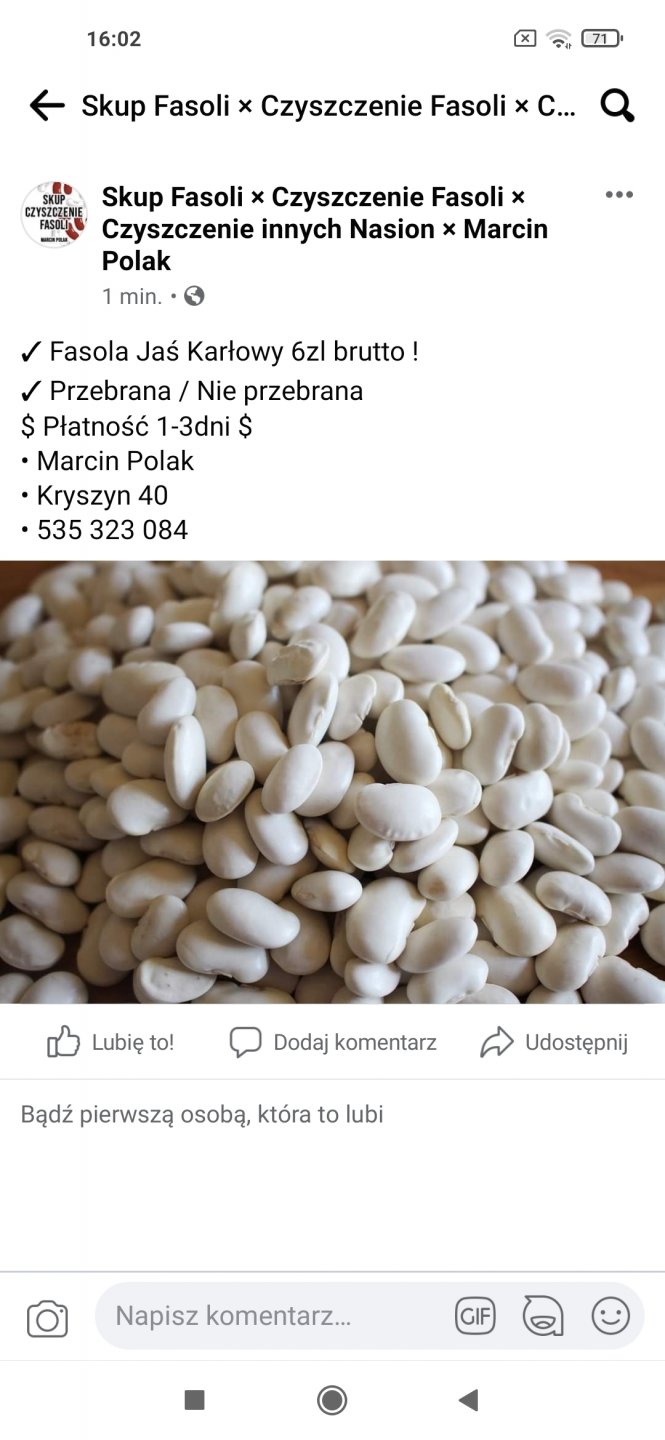Go to the system home screen
This screenshot has height=1440, width=665.
(x=332, y=1400)
